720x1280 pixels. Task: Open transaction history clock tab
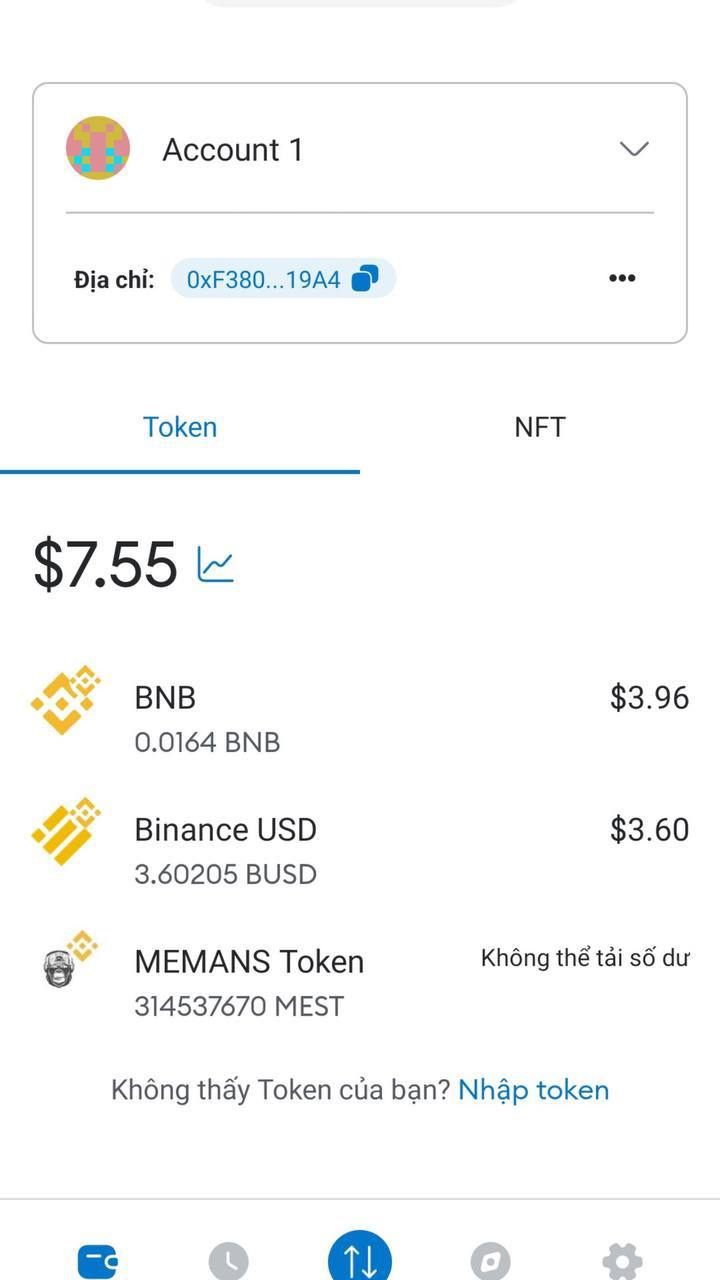coord(228,1261)
